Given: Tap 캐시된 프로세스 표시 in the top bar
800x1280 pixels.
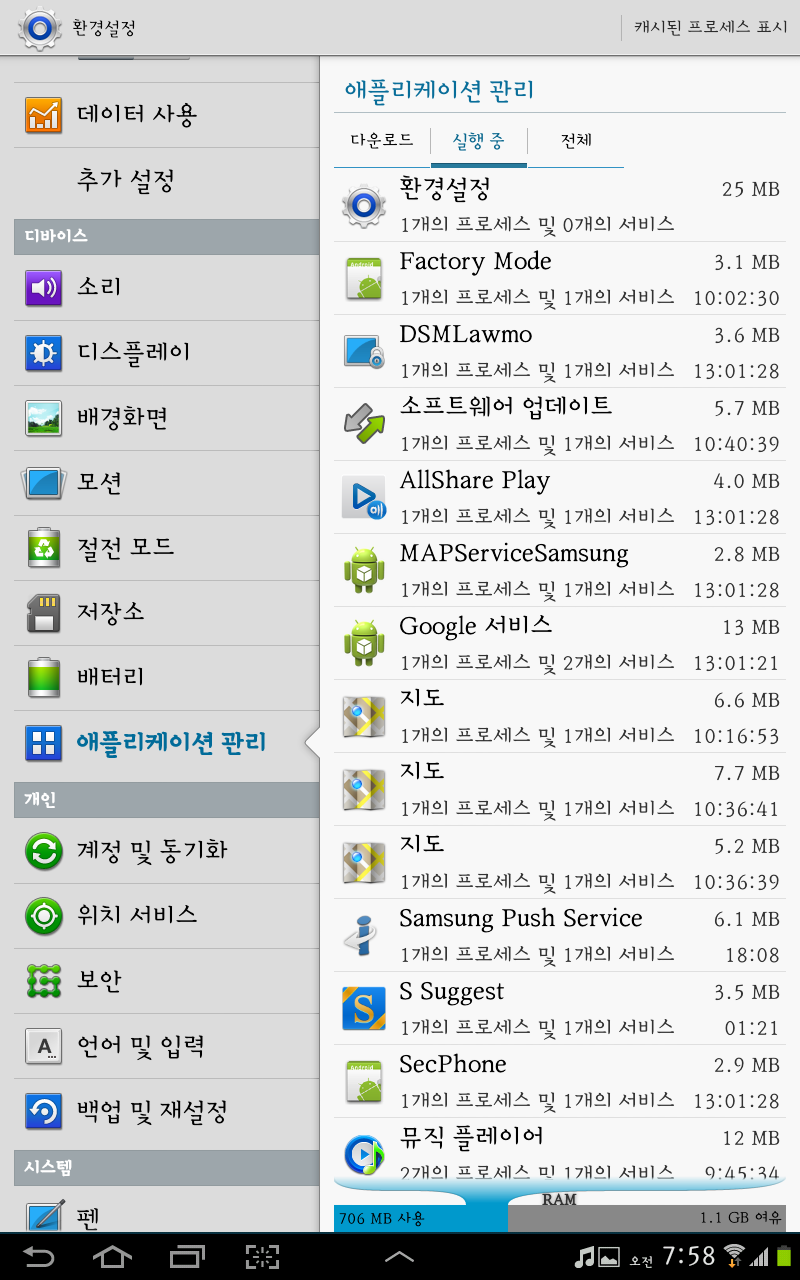Looking at the screenshot, I should coord(710,27).
